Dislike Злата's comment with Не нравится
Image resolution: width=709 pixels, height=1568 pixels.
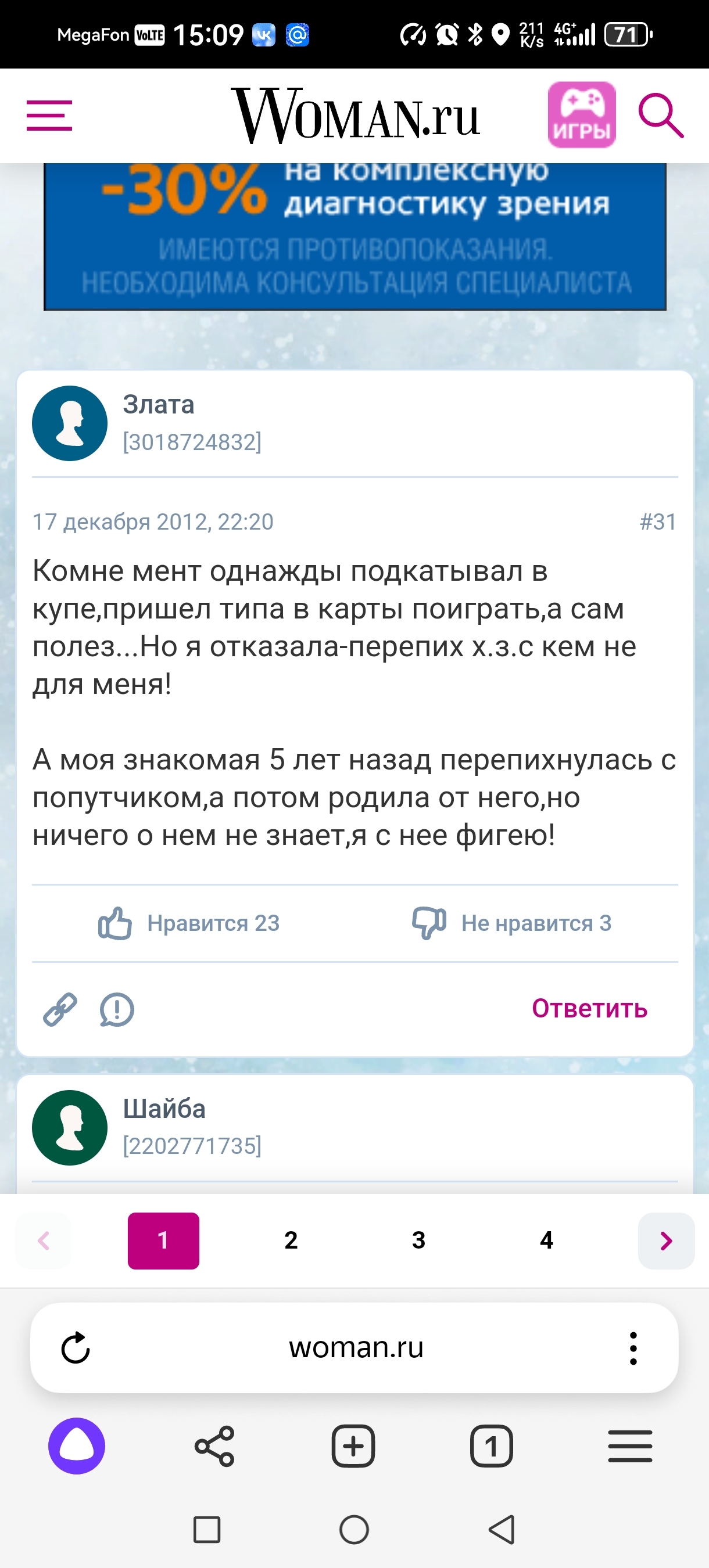[511, 923]
